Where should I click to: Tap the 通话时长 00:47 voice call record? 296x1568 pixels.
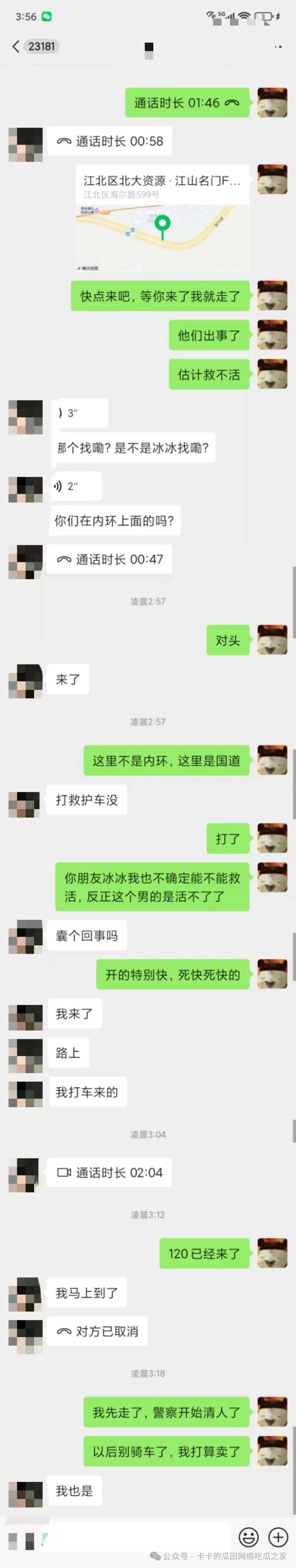[110, 559]
